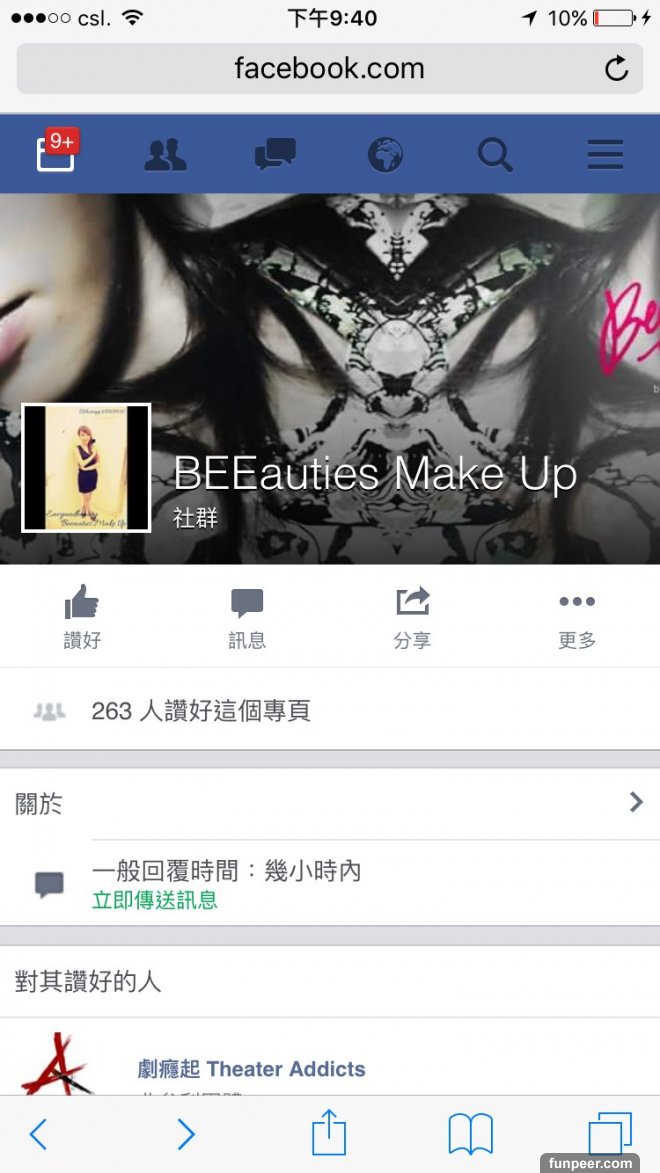This screenshot has width=660, height=1173.
Task: Open the 劇癮起 Theater Addicts page
Action: [x=251, y=1069]
